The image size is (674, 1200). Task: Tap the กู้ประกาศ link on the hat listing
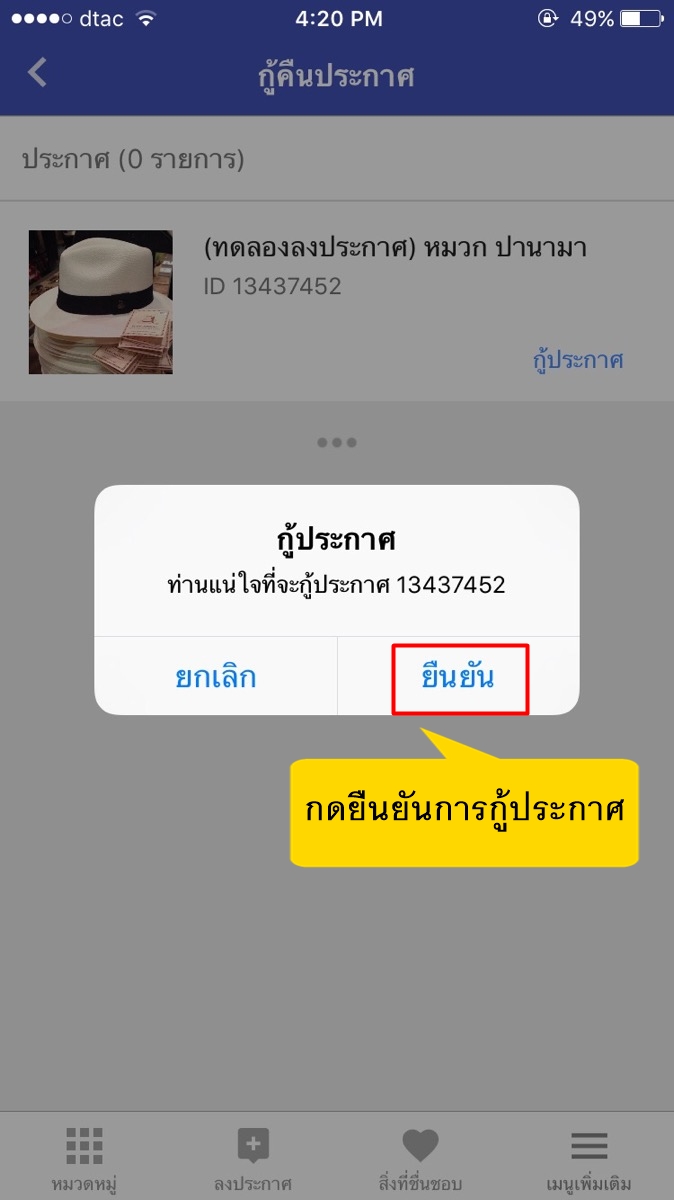[x=578, y=360]
